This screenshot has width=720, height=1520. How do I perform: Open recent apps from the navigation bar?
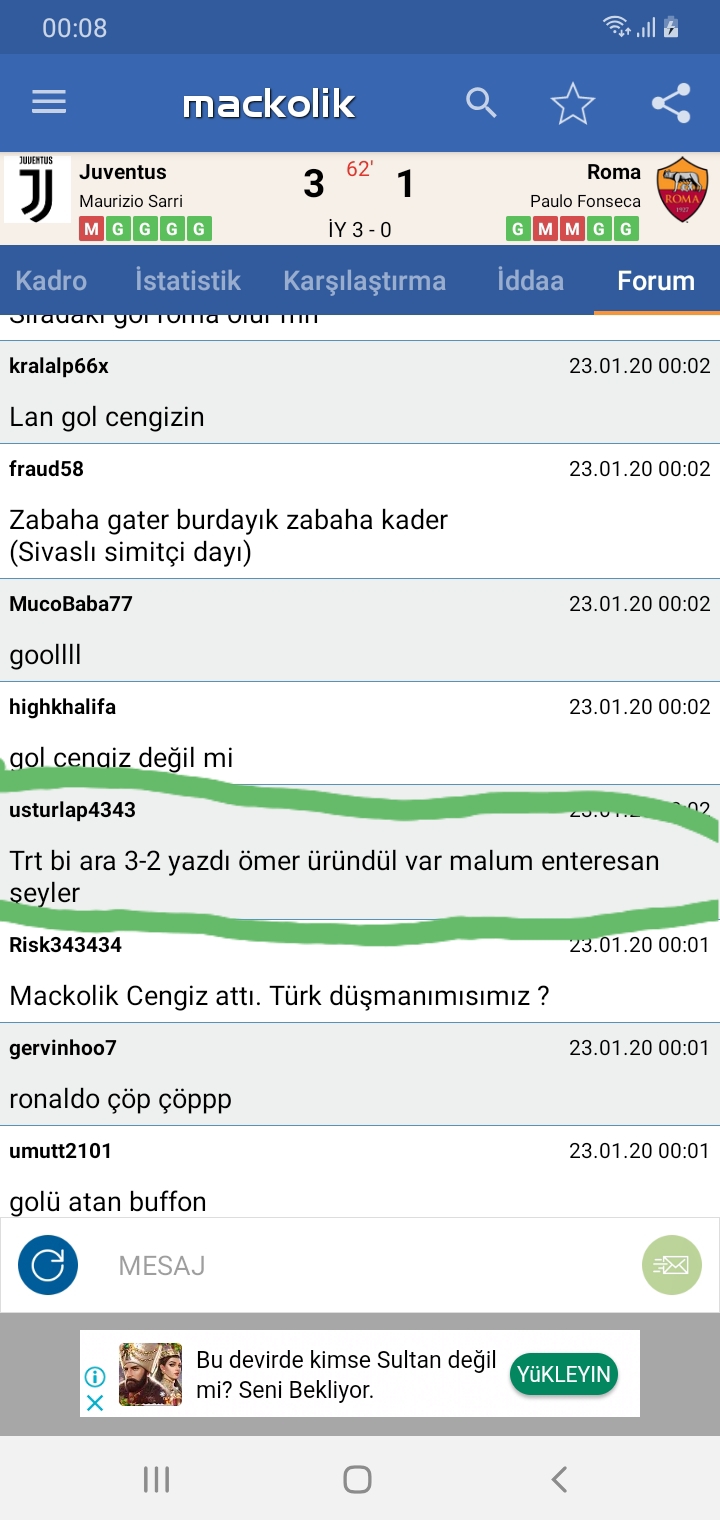point(156,1479)
